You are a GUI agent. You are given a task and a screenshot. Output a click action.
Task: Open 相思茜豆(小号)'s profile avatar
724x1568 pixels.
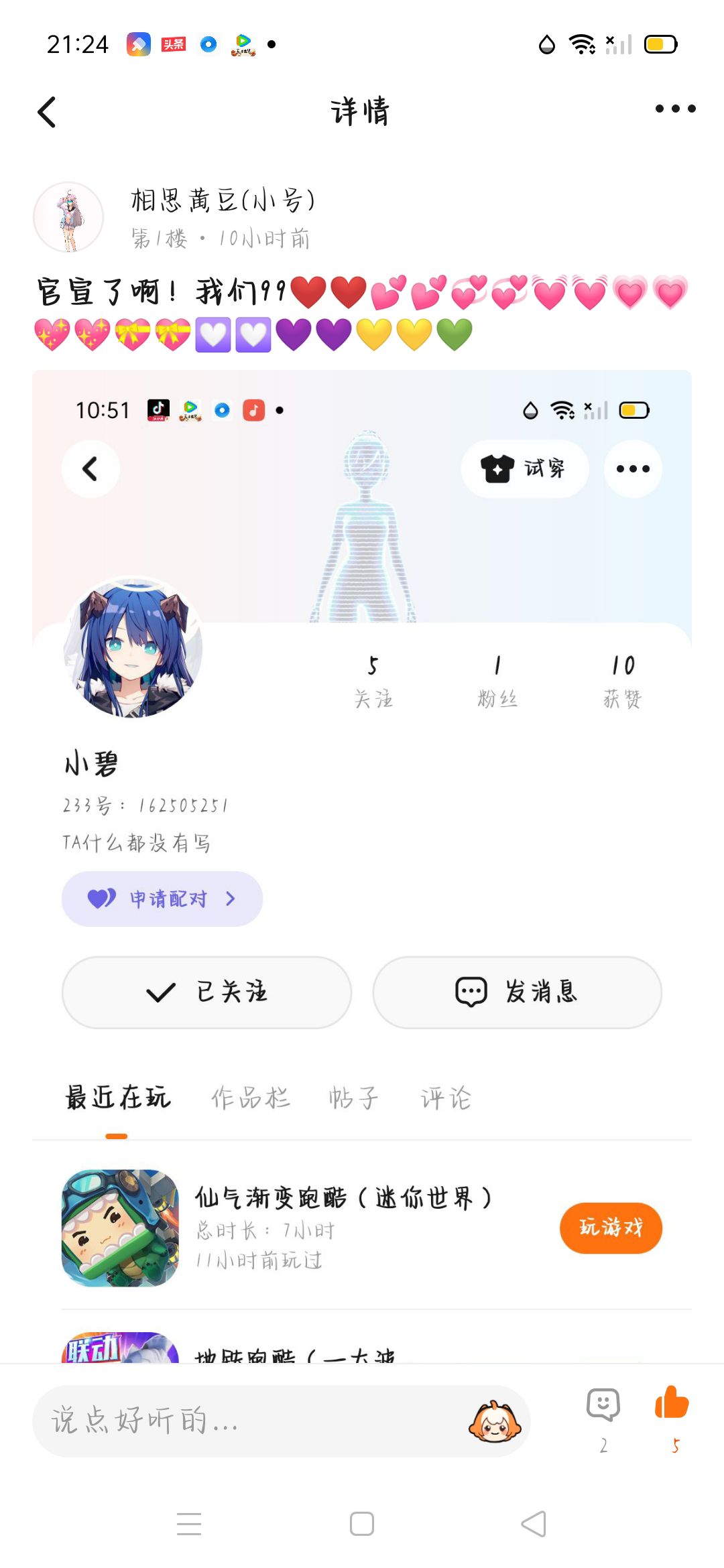tap(68, 217)
